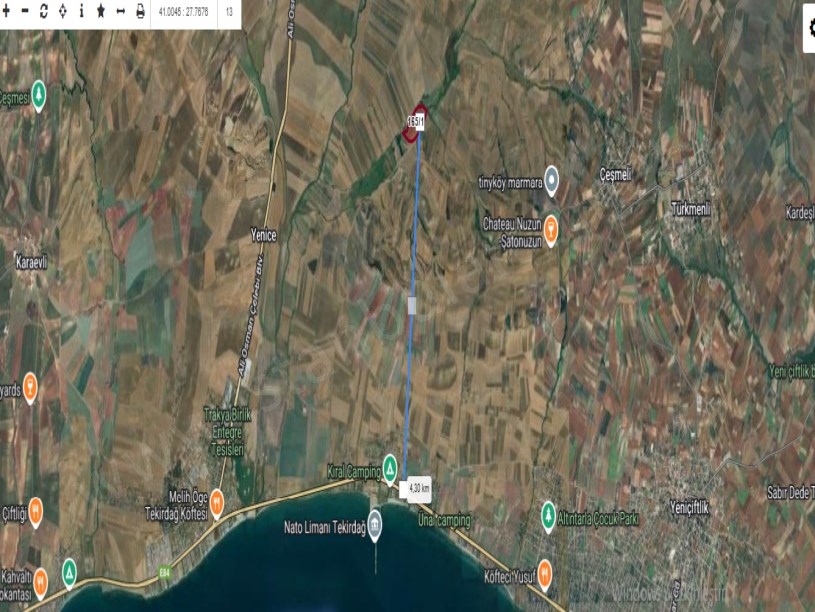Open favorites star
Image resolution: width=815 pixels, height=612 pixels.
click(x=101, y=13)
